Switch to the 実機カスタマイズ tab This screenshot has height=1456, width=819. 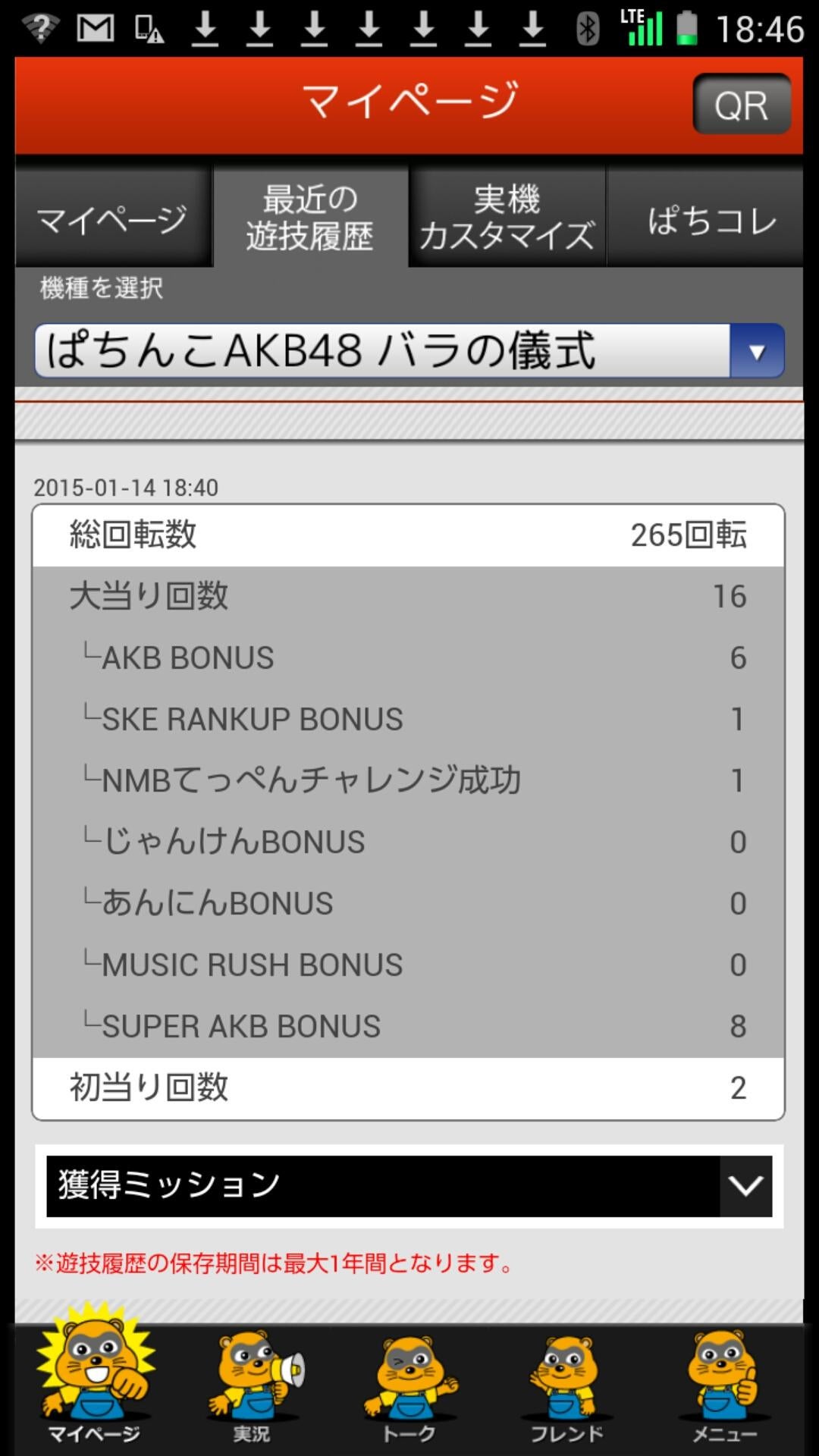click(507, 218)
